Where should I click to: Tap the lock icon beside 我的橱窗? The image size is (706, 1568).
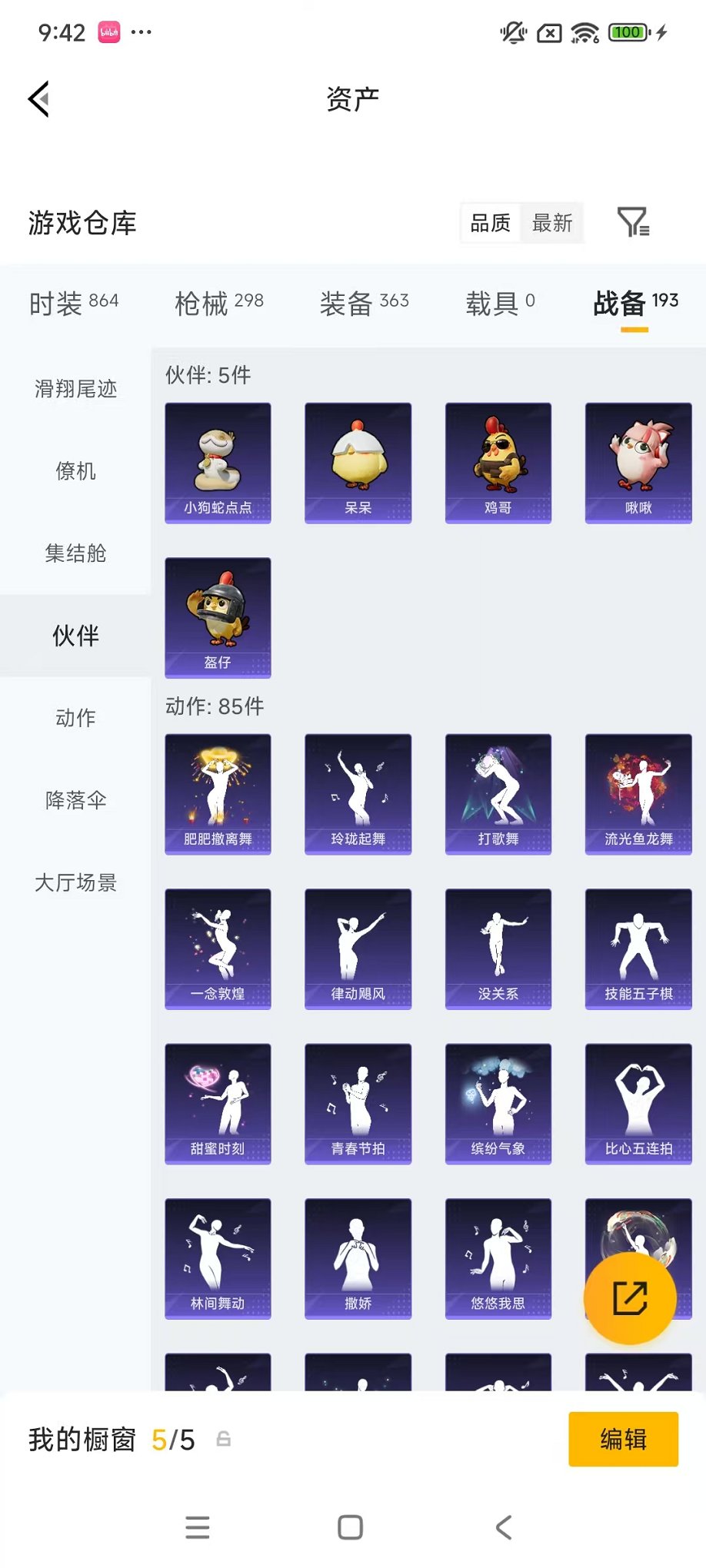coord(224,1438)
